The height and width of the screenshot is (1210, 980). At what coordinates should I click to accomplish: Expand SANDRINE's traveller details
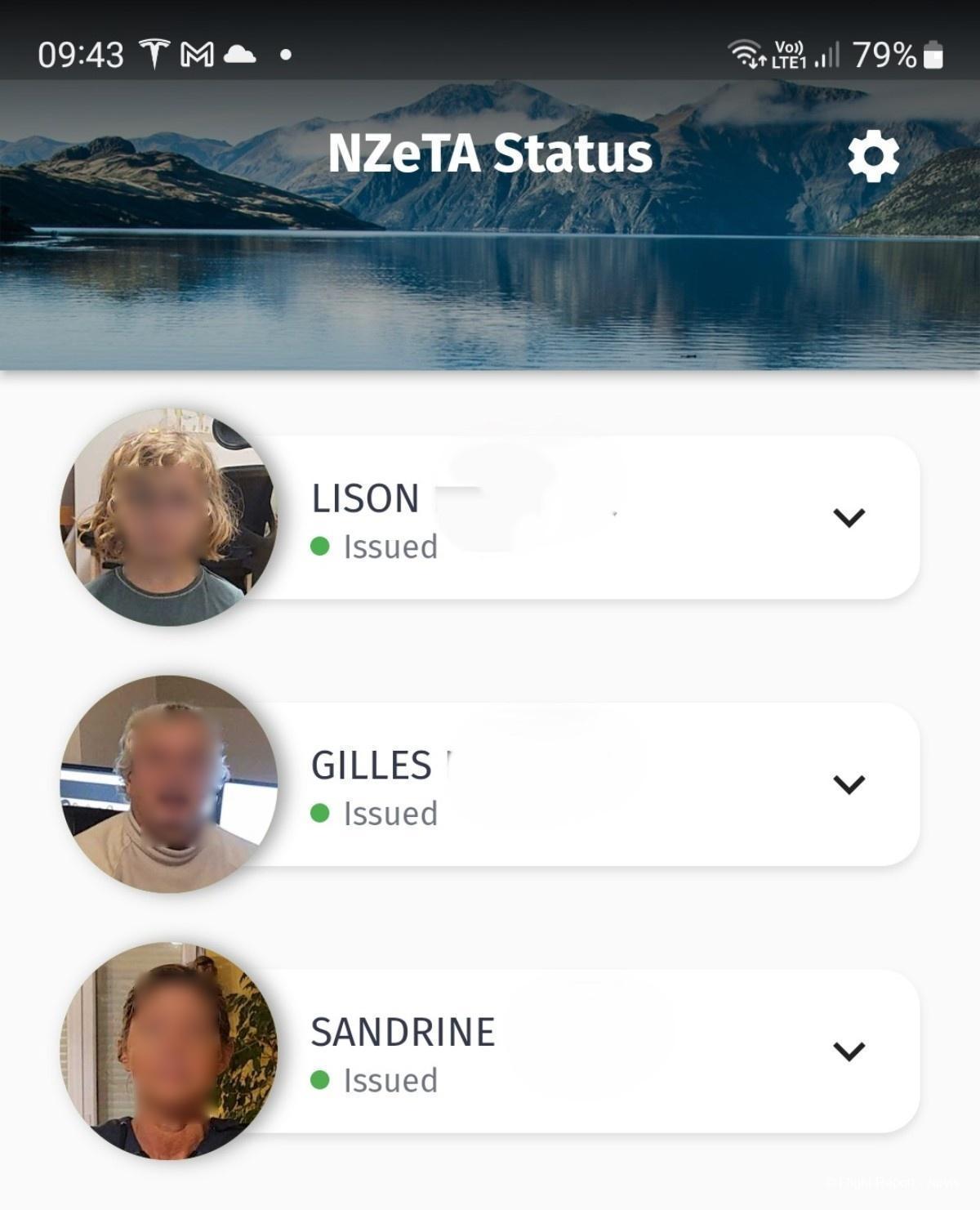[x=849, y=1051]
